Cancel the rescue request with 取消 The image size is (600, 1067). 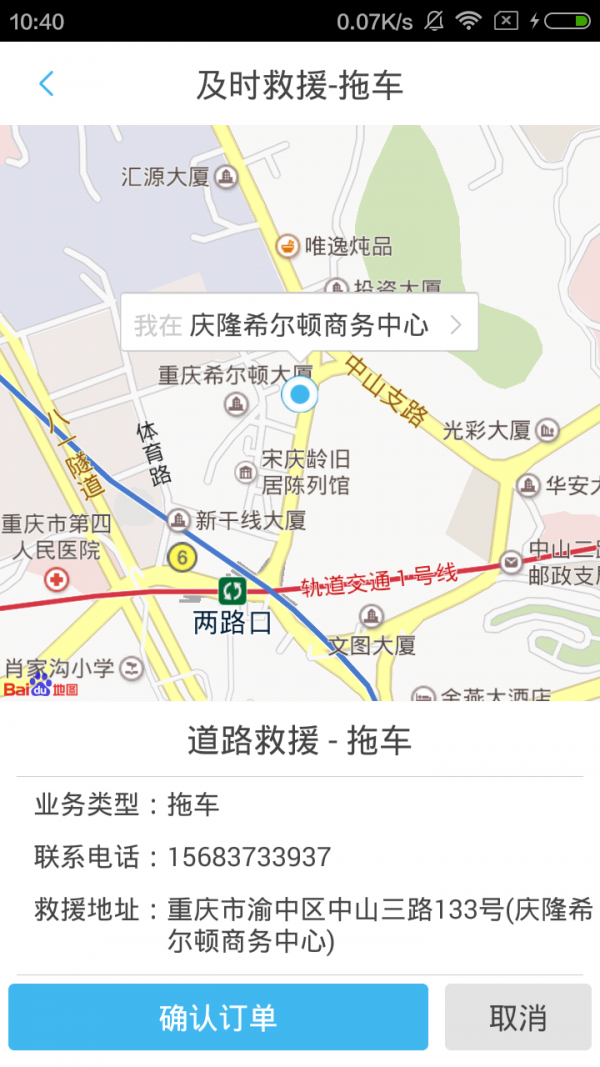coord(517,1017)
